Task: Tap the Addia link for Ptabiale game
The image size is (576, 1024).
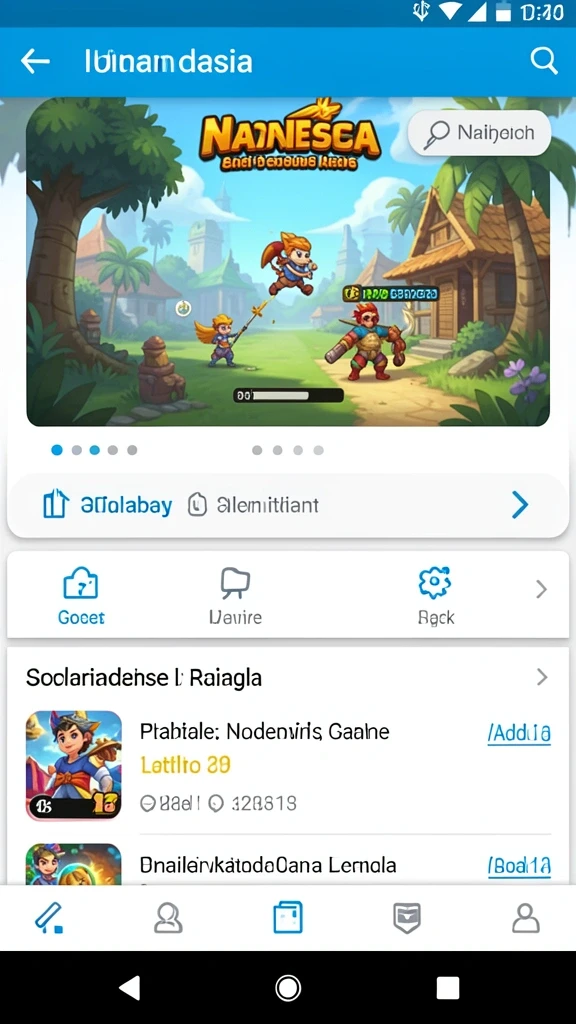Action: coord(519,733)
